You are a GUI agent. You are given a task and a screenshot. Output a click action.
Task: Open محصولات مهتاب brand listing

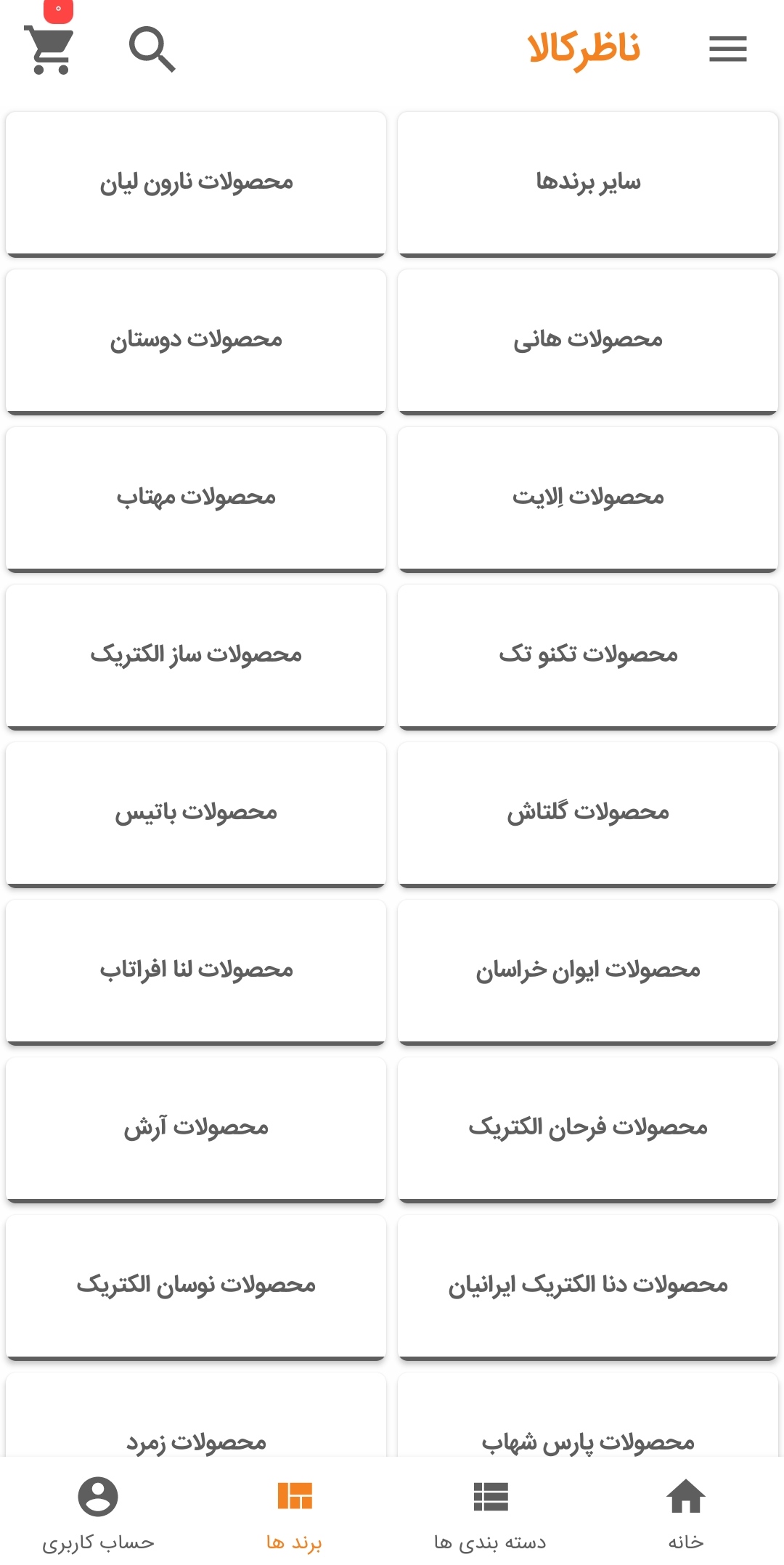point(196,497)
